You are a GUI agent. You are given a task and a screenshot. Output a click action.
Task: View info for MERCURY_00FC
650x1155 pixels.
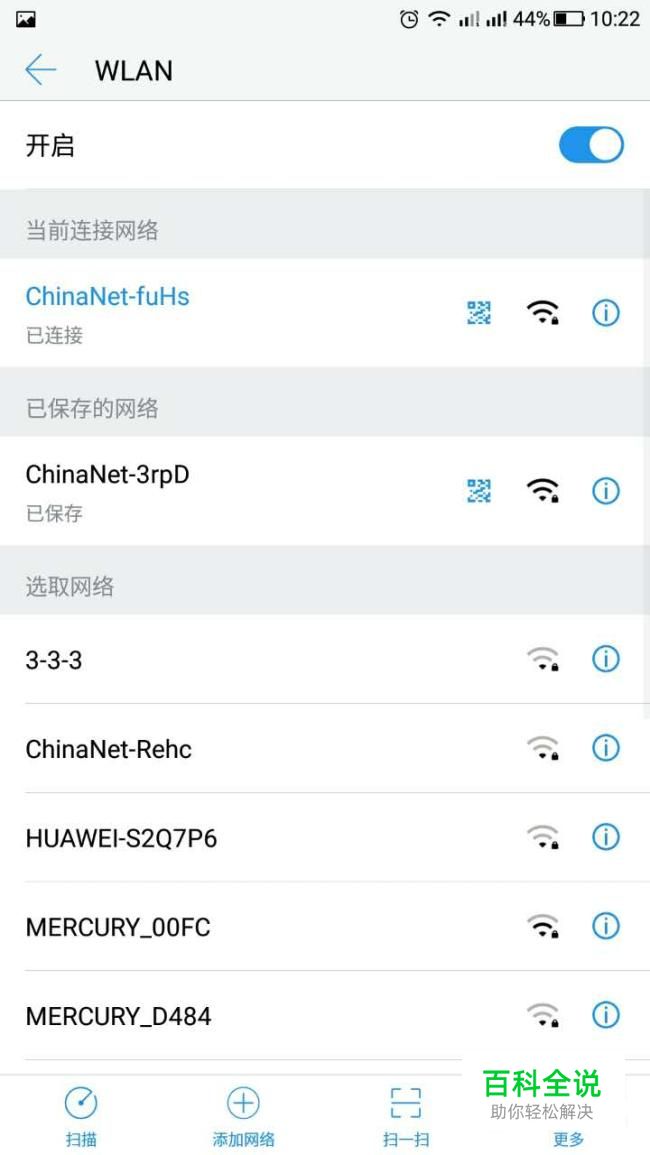click(x=606, y=926)
